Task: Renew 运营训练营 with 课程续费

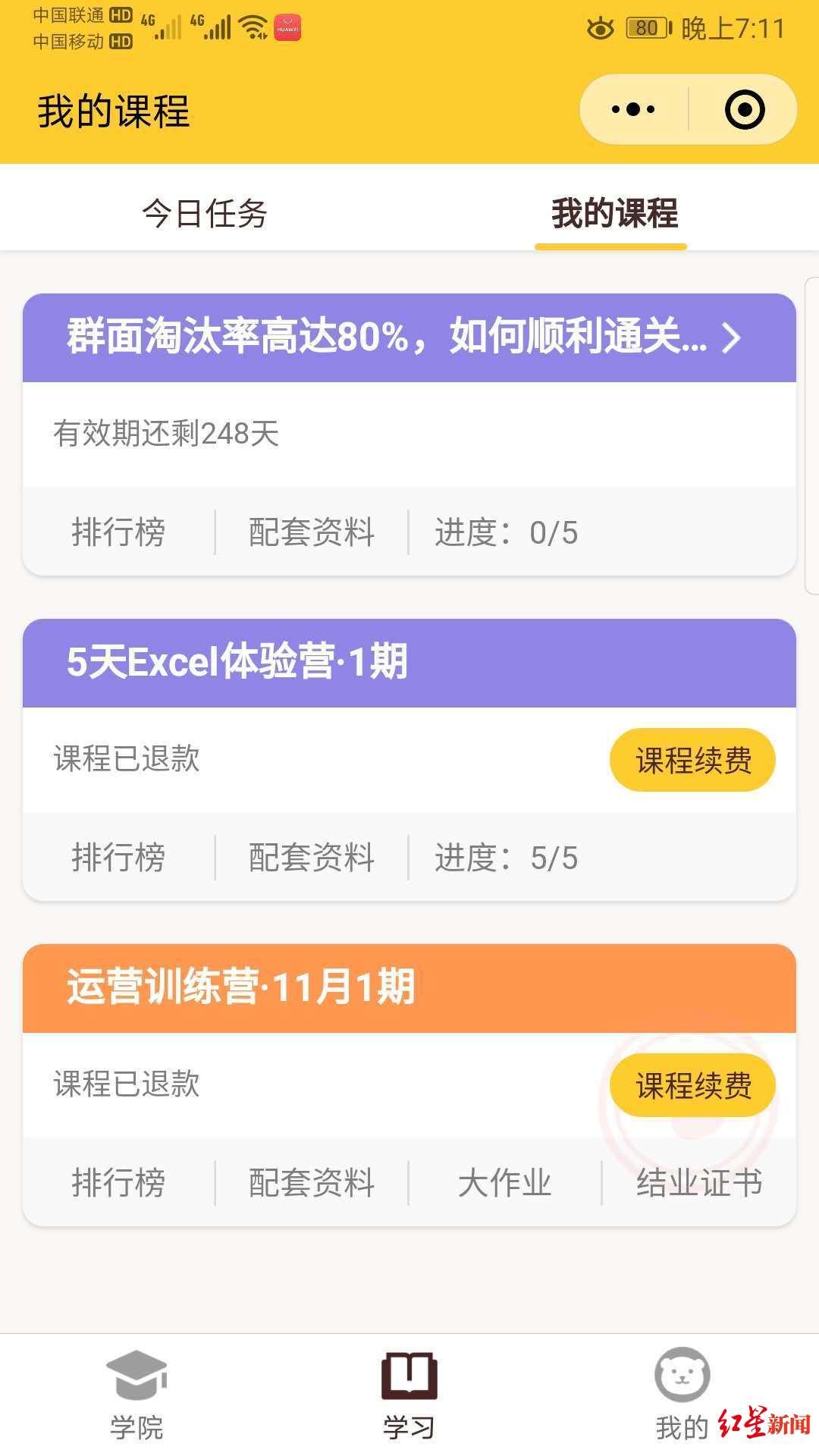Action: pyautogui.click(x=693, y=1085)
